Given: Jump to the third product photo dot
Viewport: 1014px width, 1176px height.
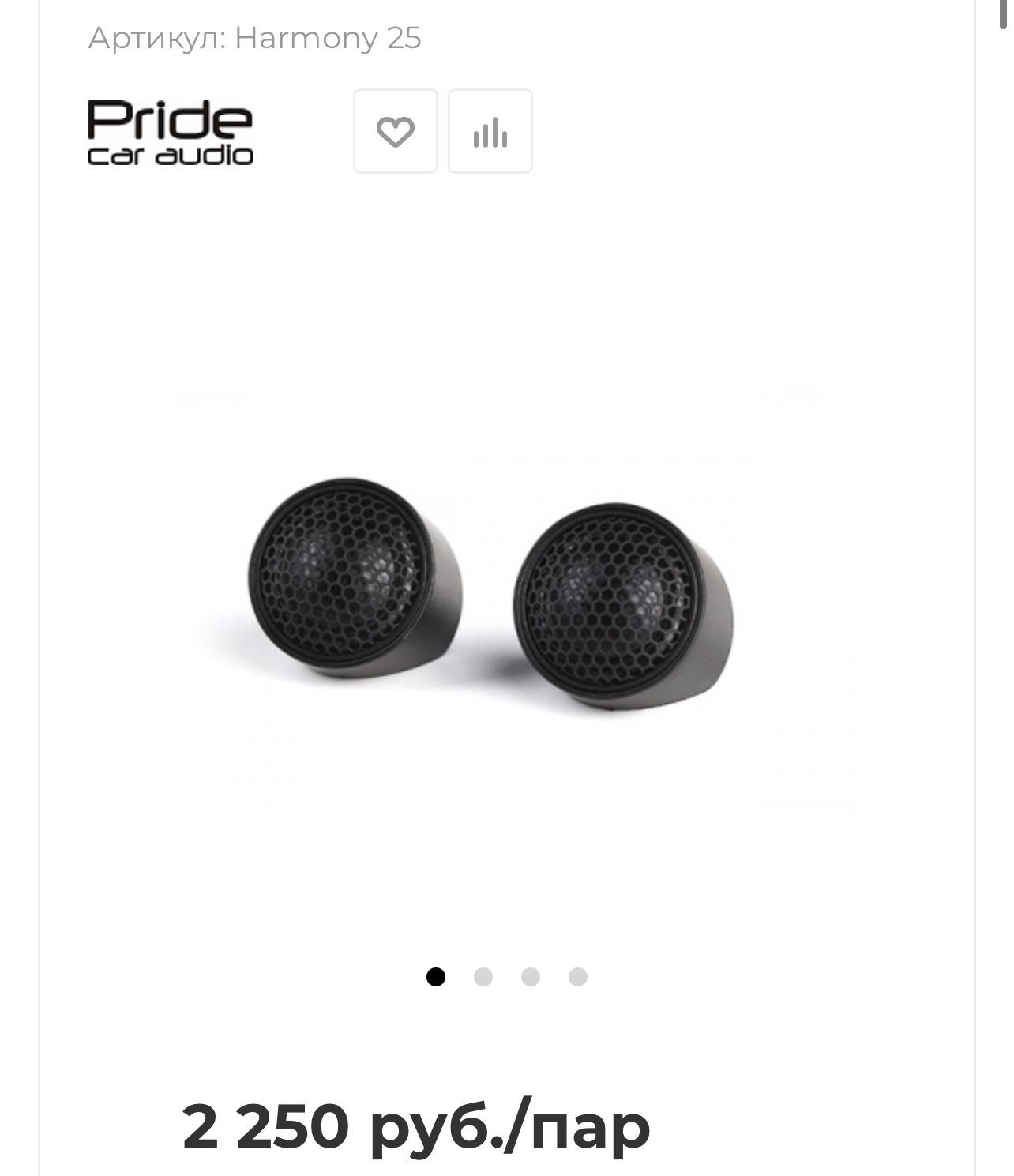Looking at the screenshot, I should click(x=531, y=977).
